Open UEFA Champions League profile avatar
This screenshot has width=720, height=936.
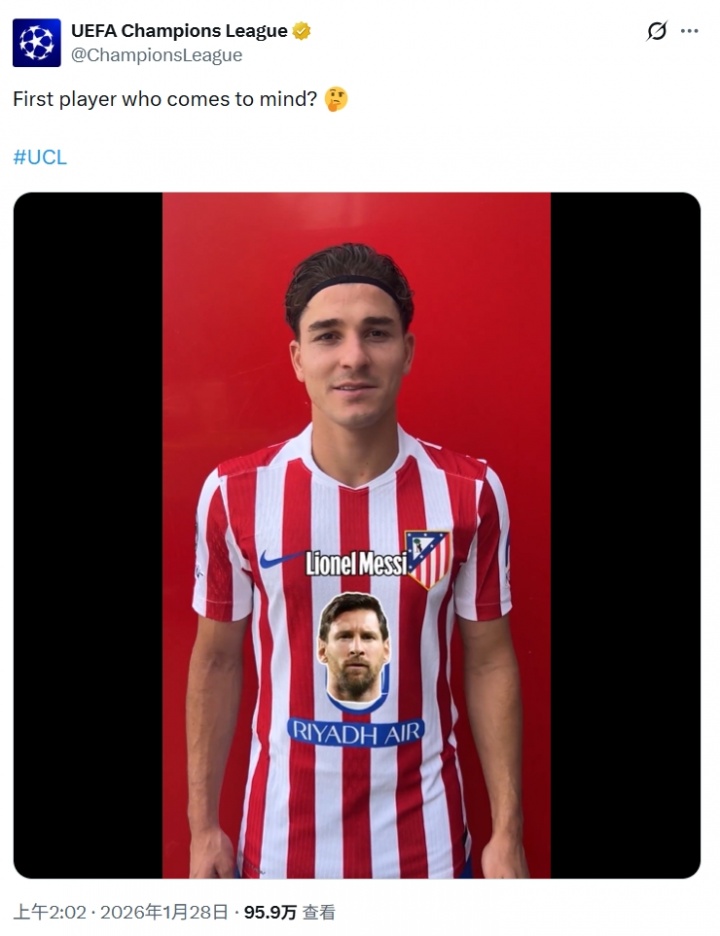(x=37, y=43)
